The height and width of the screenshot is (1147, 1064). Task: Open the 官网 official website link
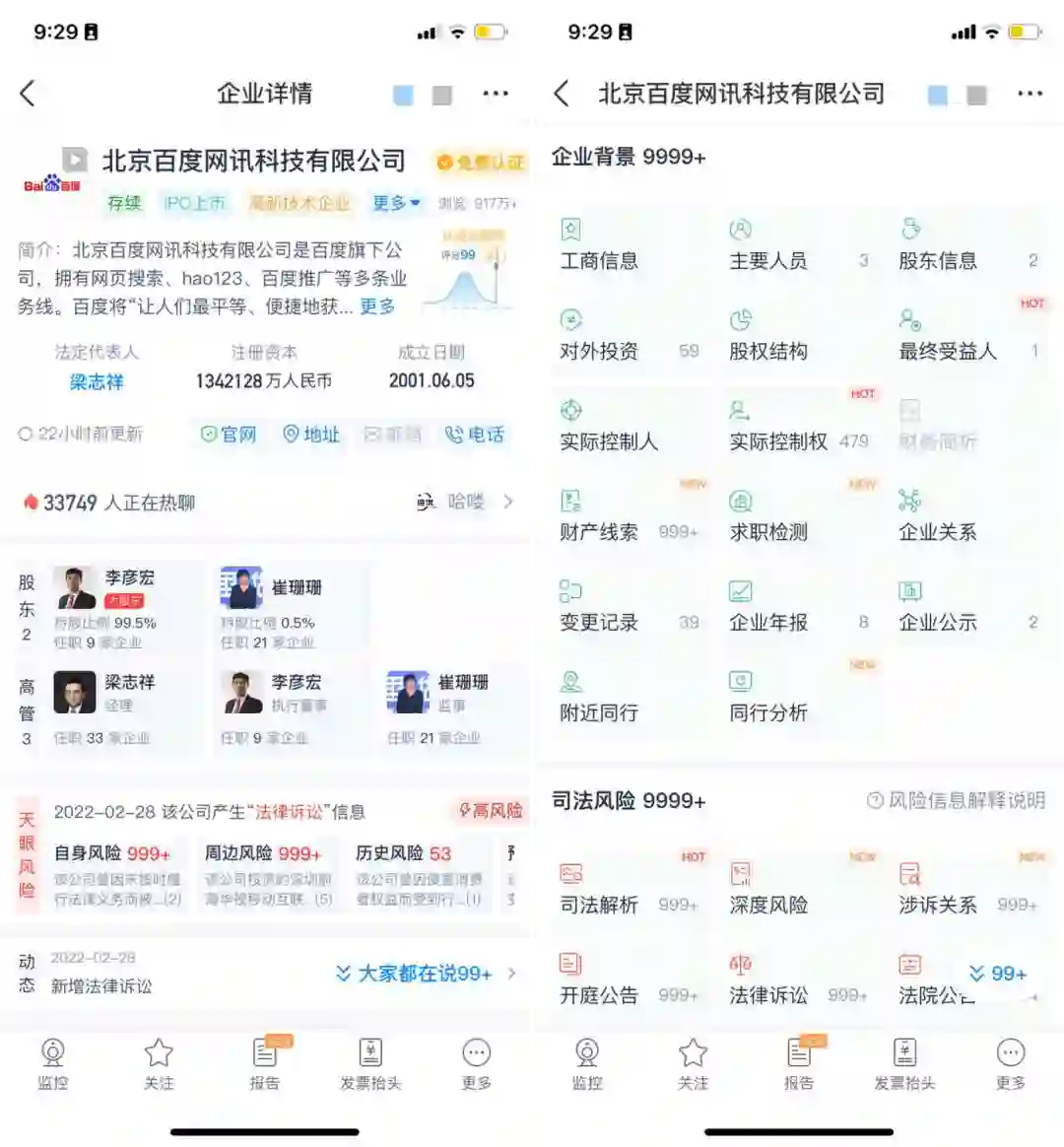(x=229, y=435)
